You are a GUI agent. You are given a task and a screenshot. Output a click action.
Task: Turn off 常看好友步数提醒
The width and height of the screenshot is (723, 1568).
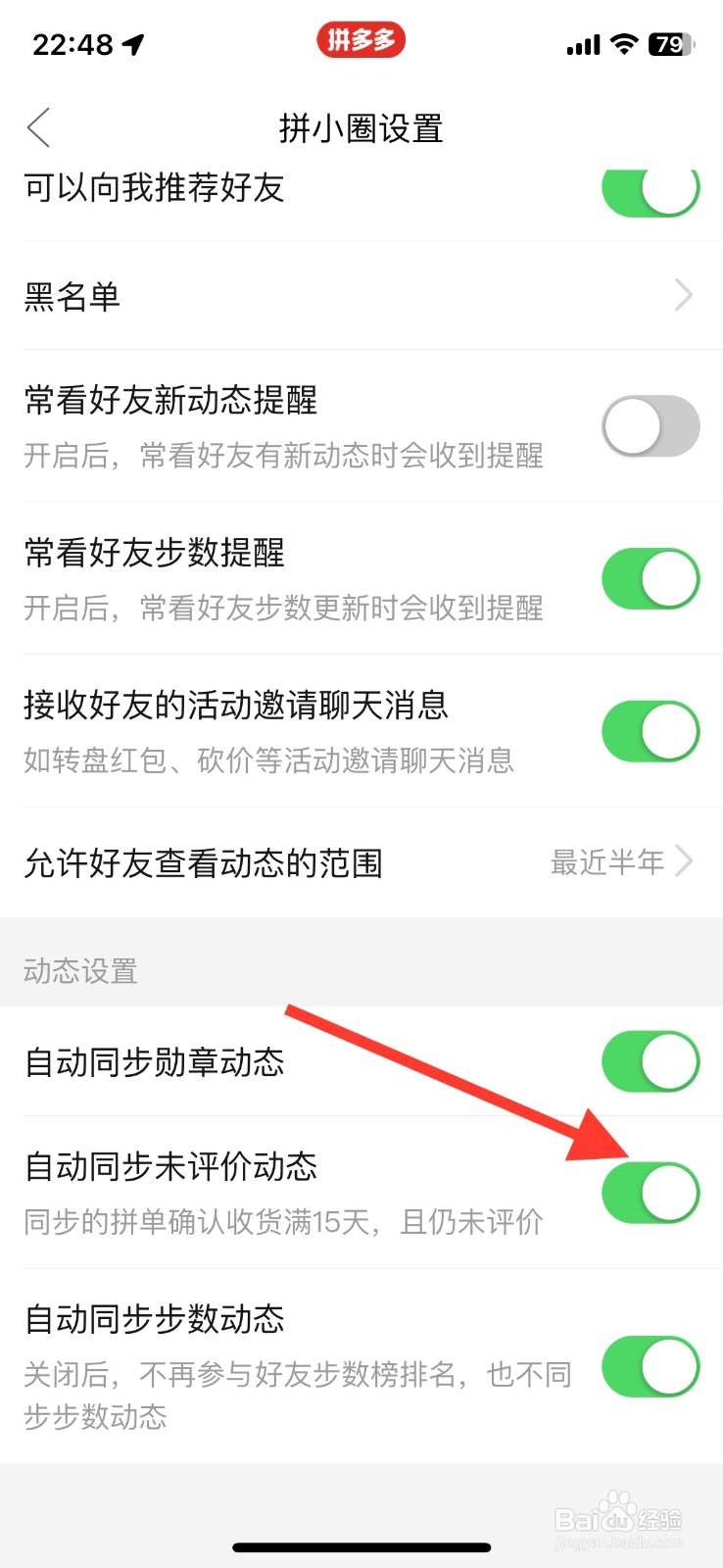[650, 578]
